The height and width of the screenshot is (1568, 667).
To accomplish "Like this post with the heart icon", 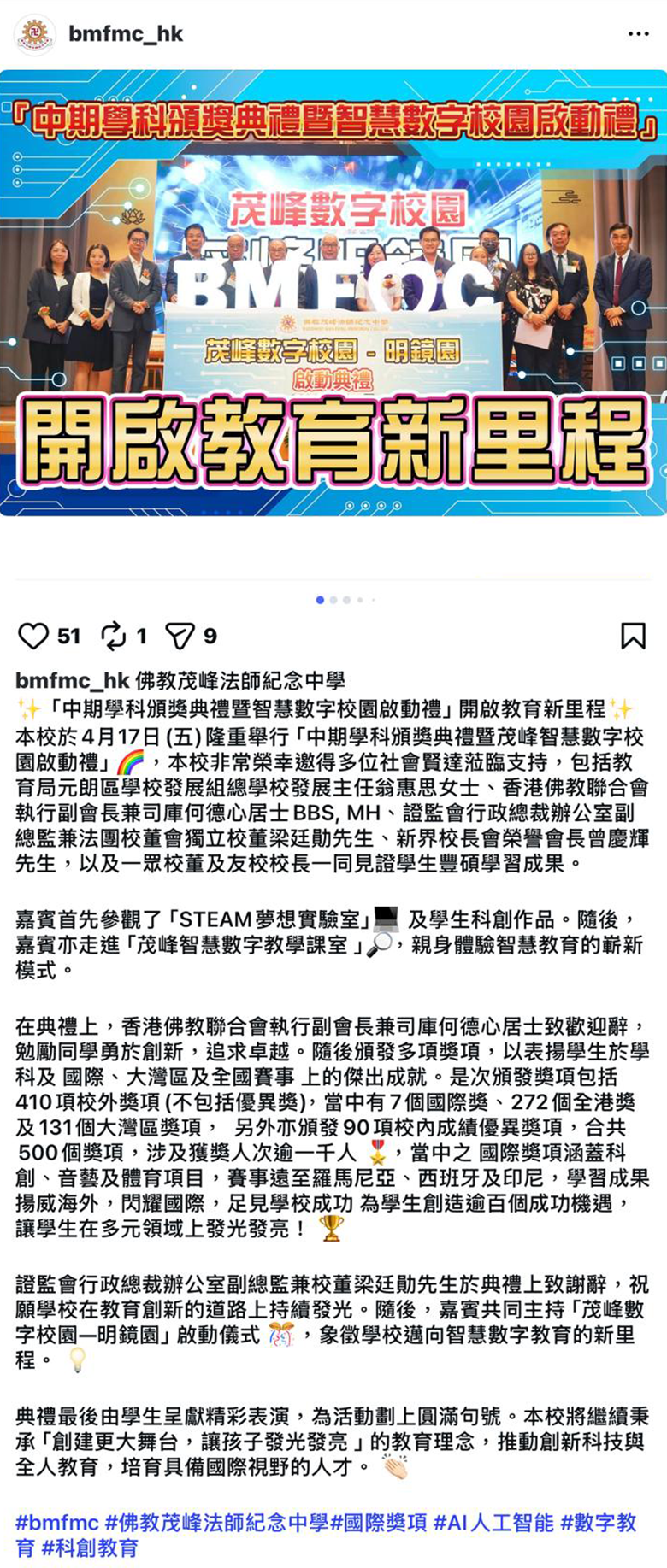I will [x=34, y=636].
